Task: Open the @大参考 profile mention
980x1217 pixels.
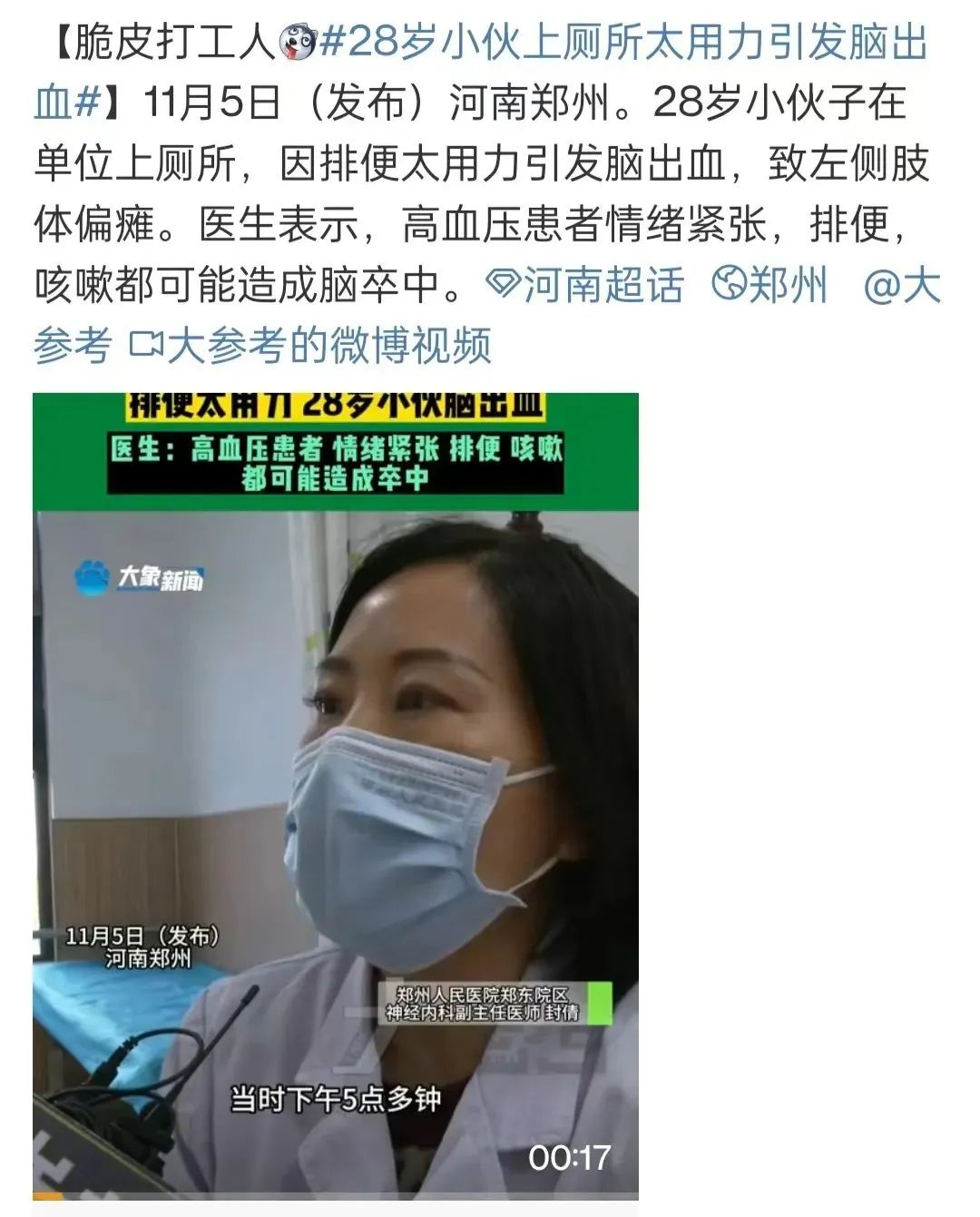Action: [901, 285]
